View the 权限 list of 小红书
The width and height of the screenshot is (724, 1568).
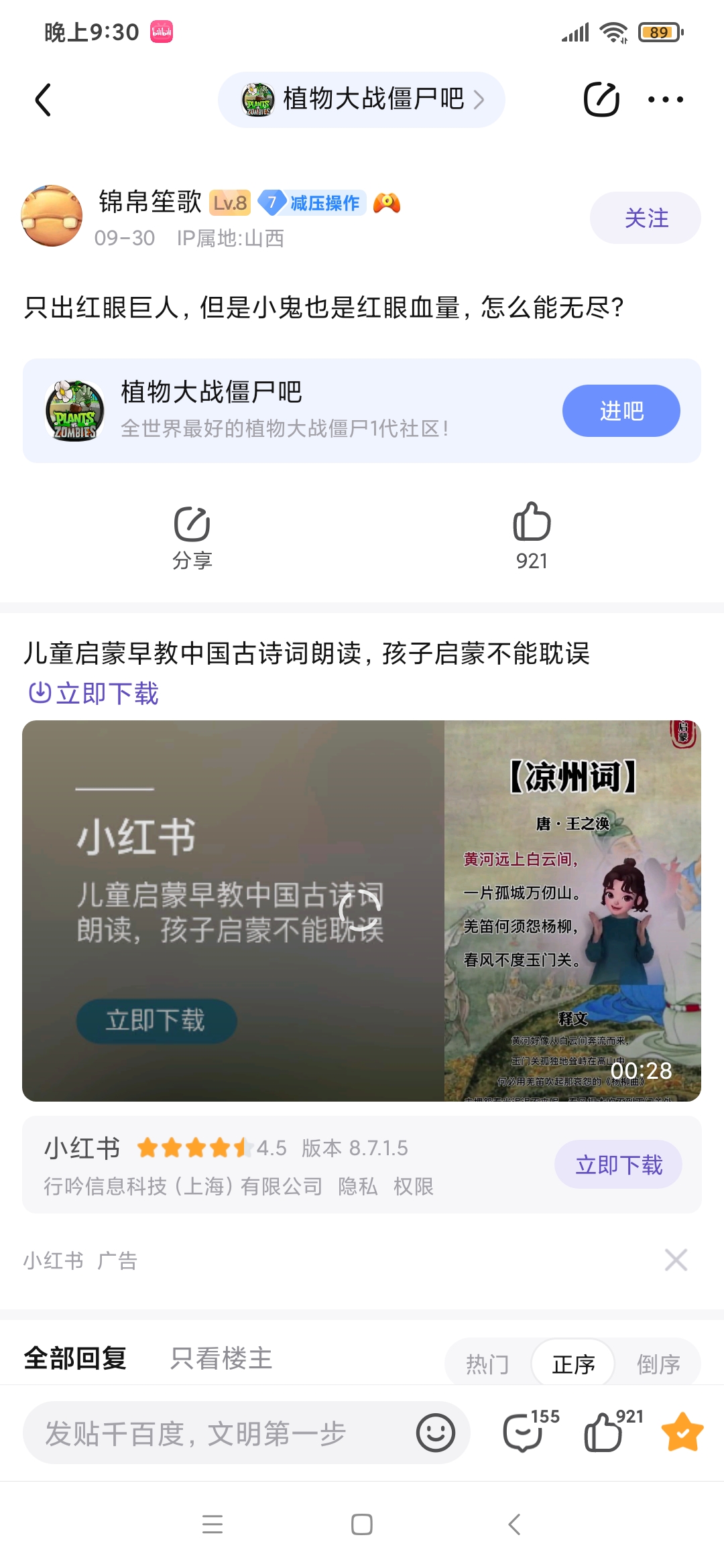click(x=413, y=1187)
